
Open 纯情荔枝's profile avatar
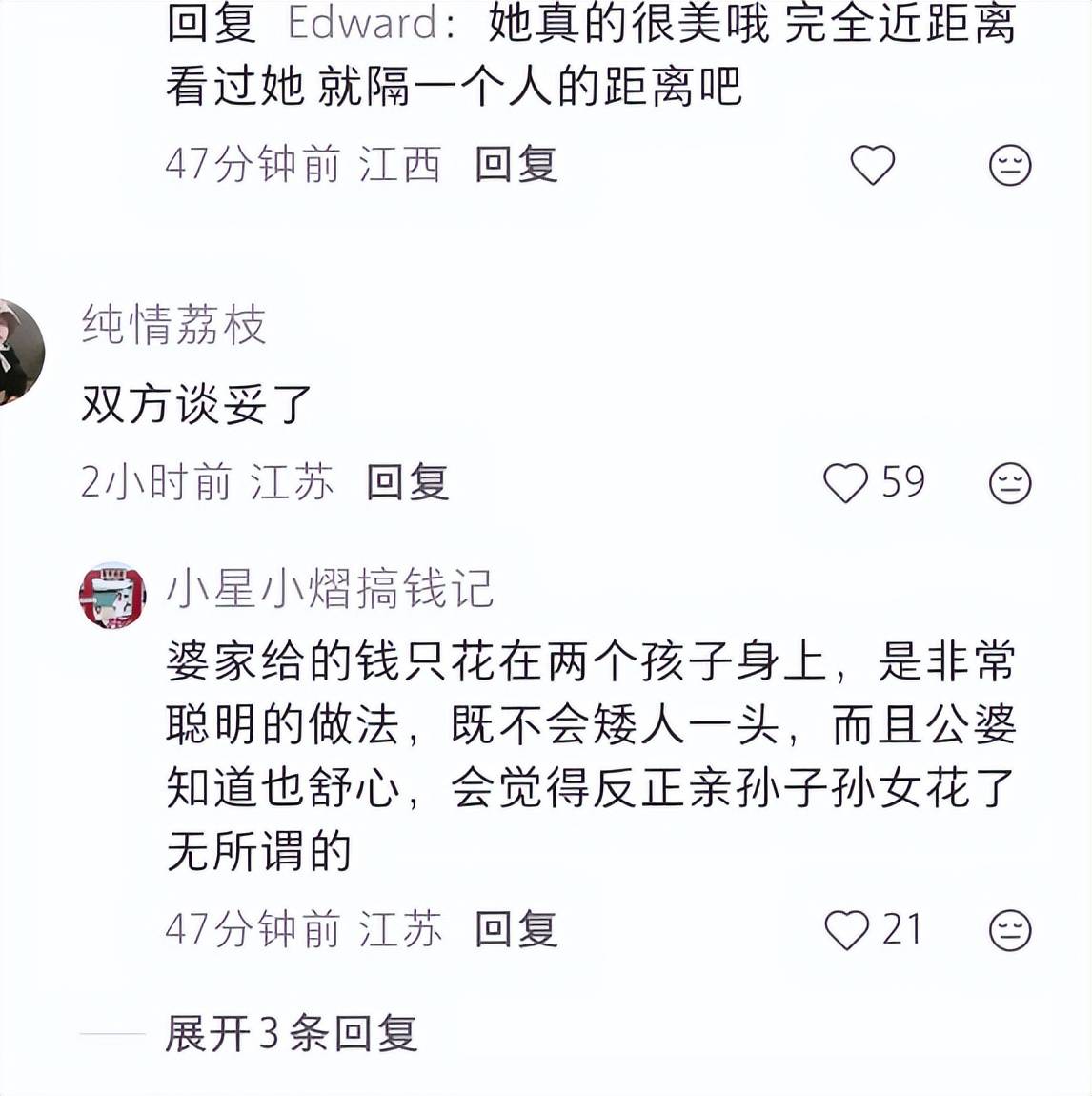[17, 351]
